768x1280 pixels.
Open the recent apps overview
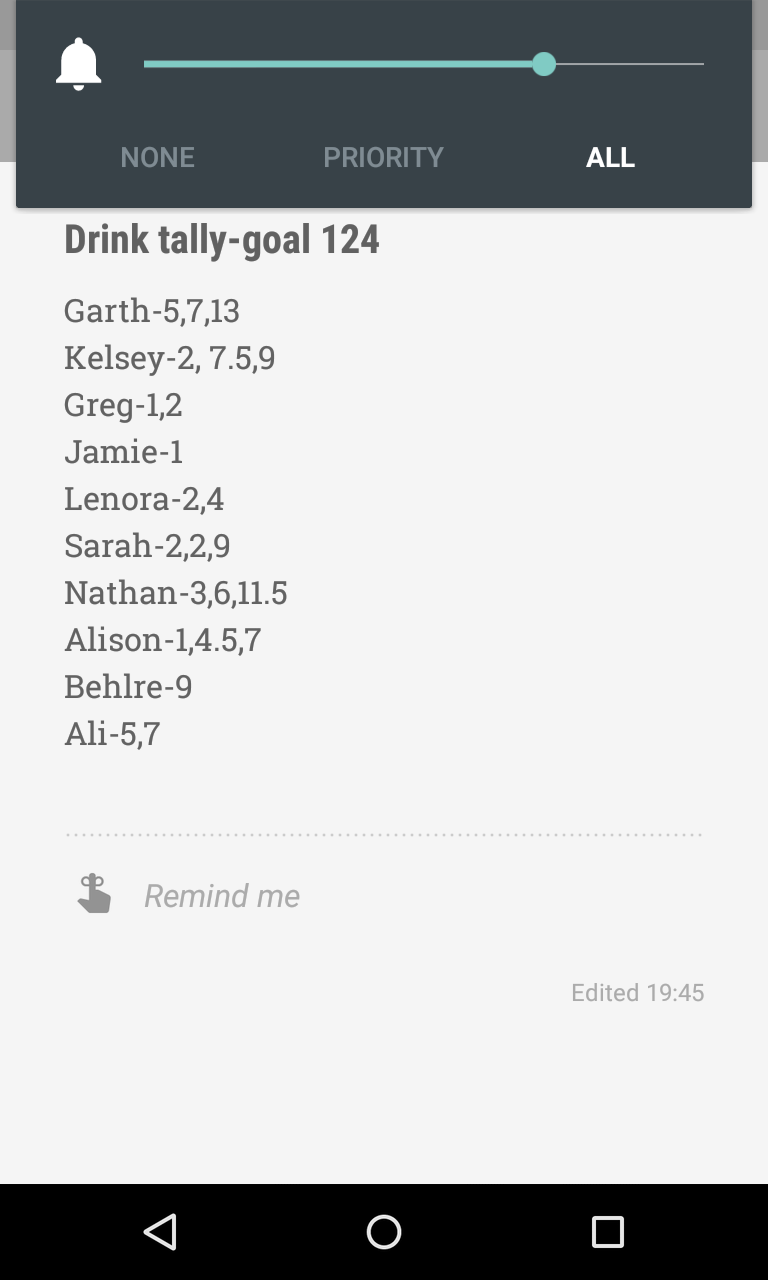(607, 1231)
